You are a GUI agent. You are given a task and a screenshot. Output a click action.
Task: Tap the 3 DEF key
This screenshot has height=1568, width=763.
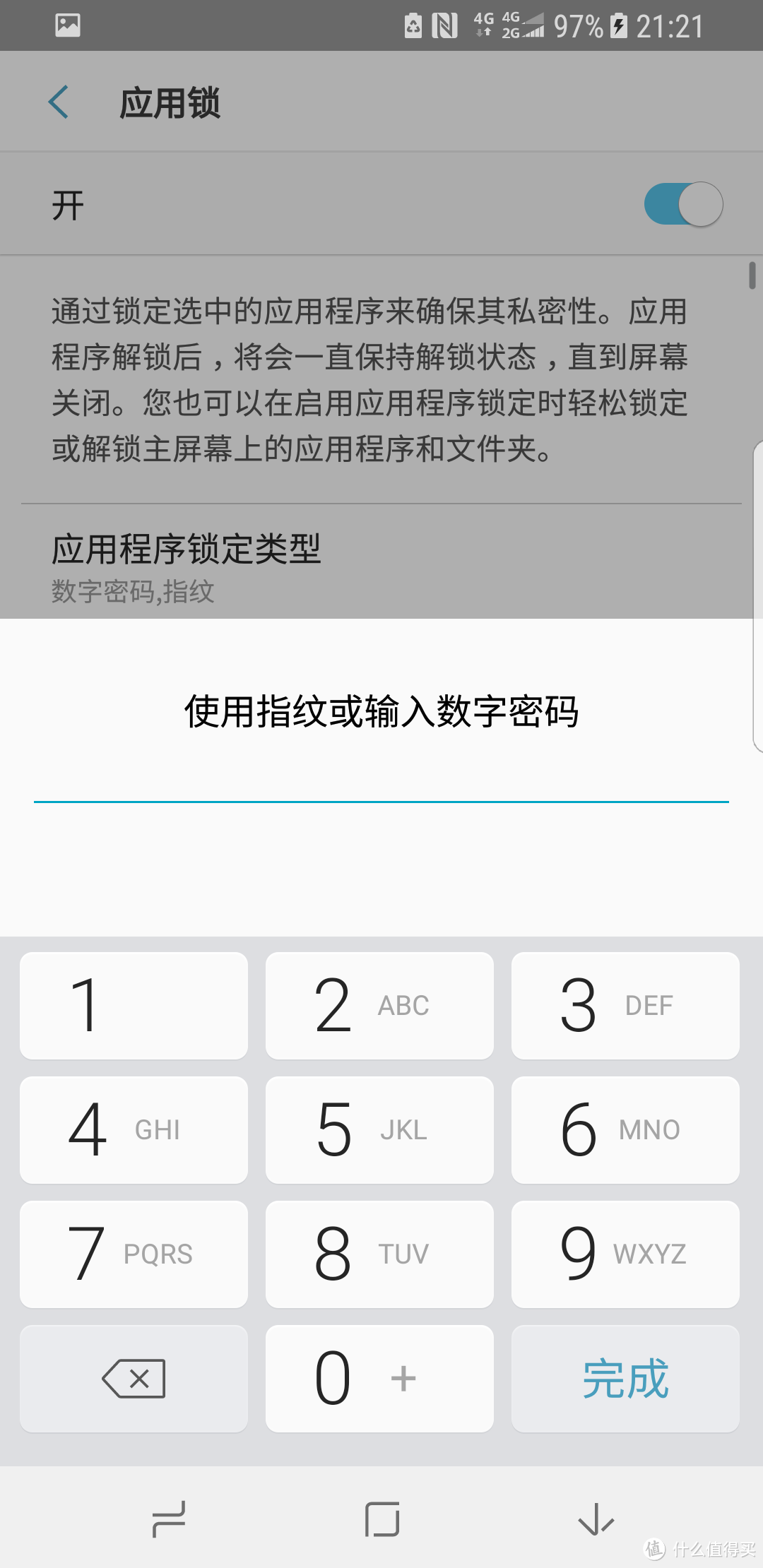coord(625,1005)
